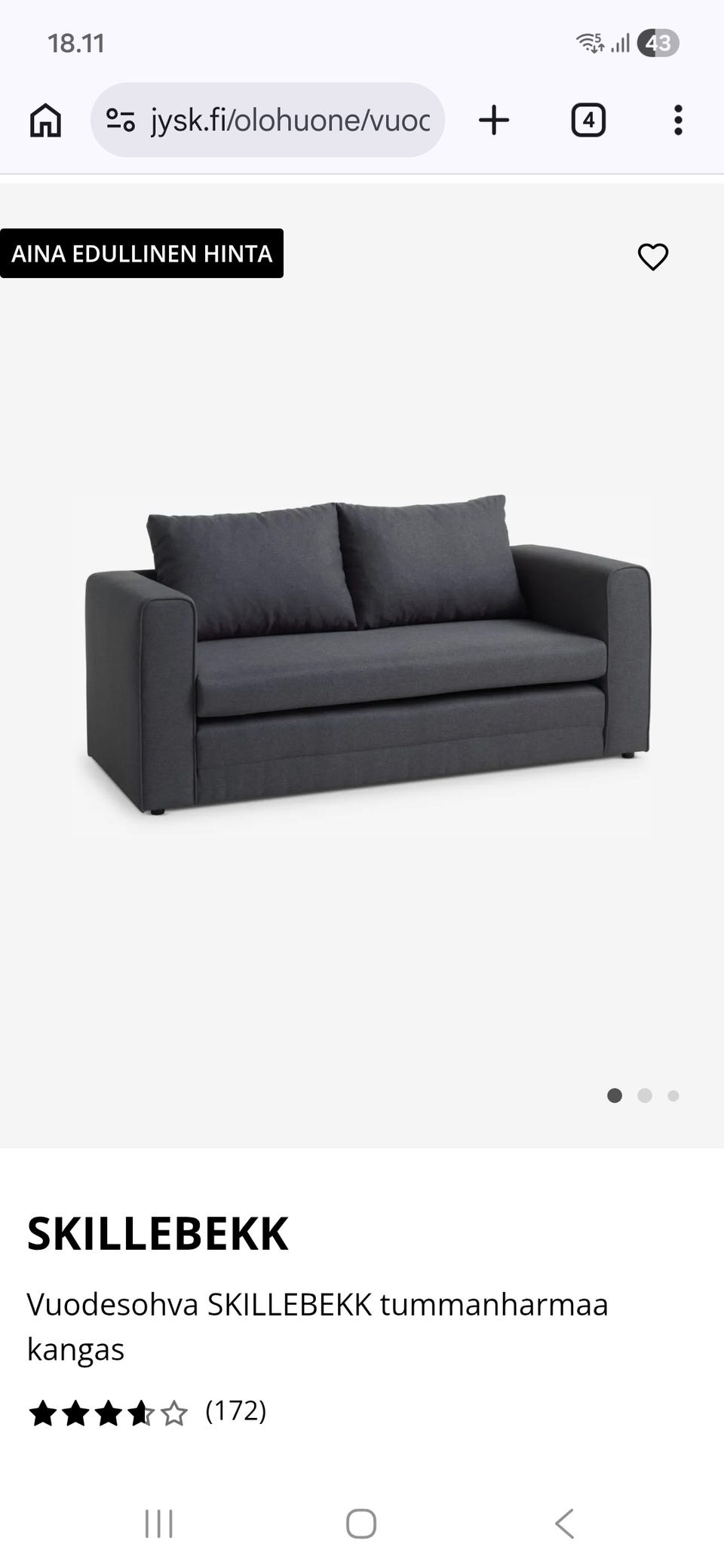Go to the browser home page

coord(45,120)
